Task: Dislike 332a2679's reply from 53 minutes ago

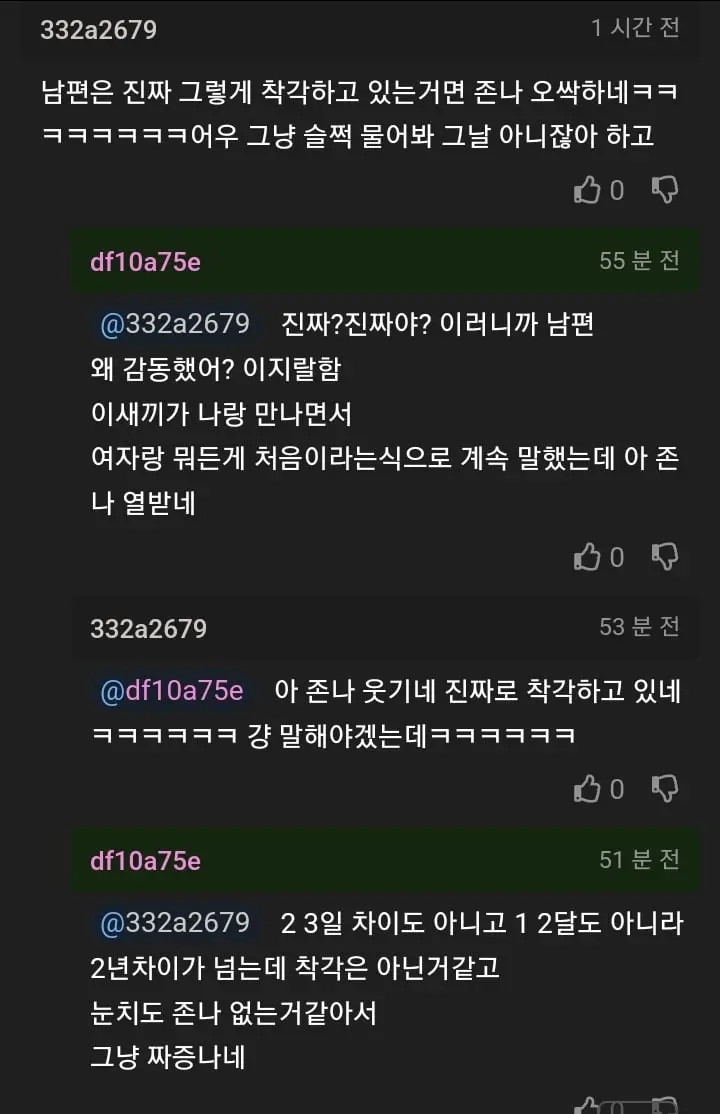Action: 665,789
